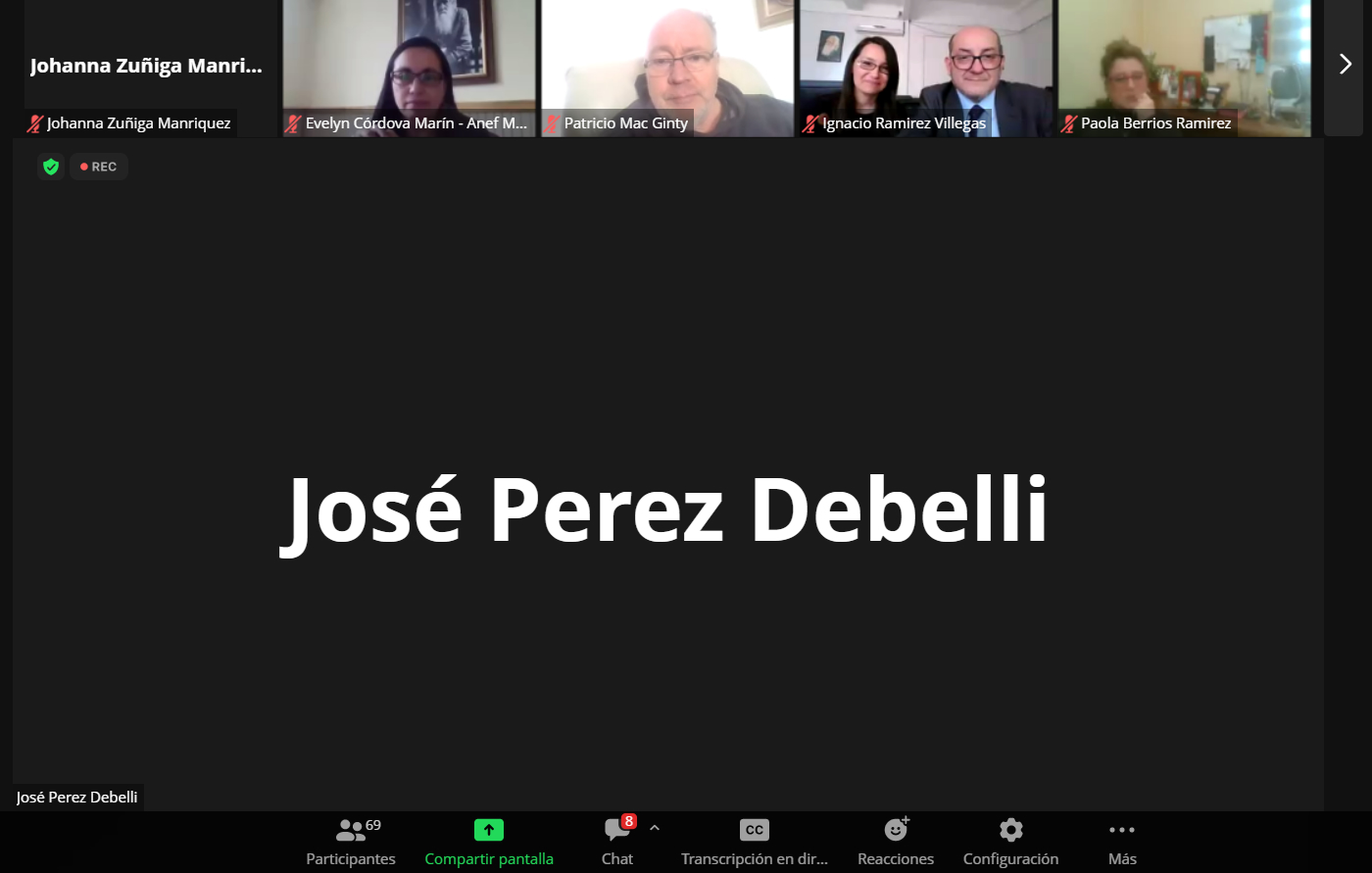
Task: Open Configuración settings
Action: point(1010,842)
